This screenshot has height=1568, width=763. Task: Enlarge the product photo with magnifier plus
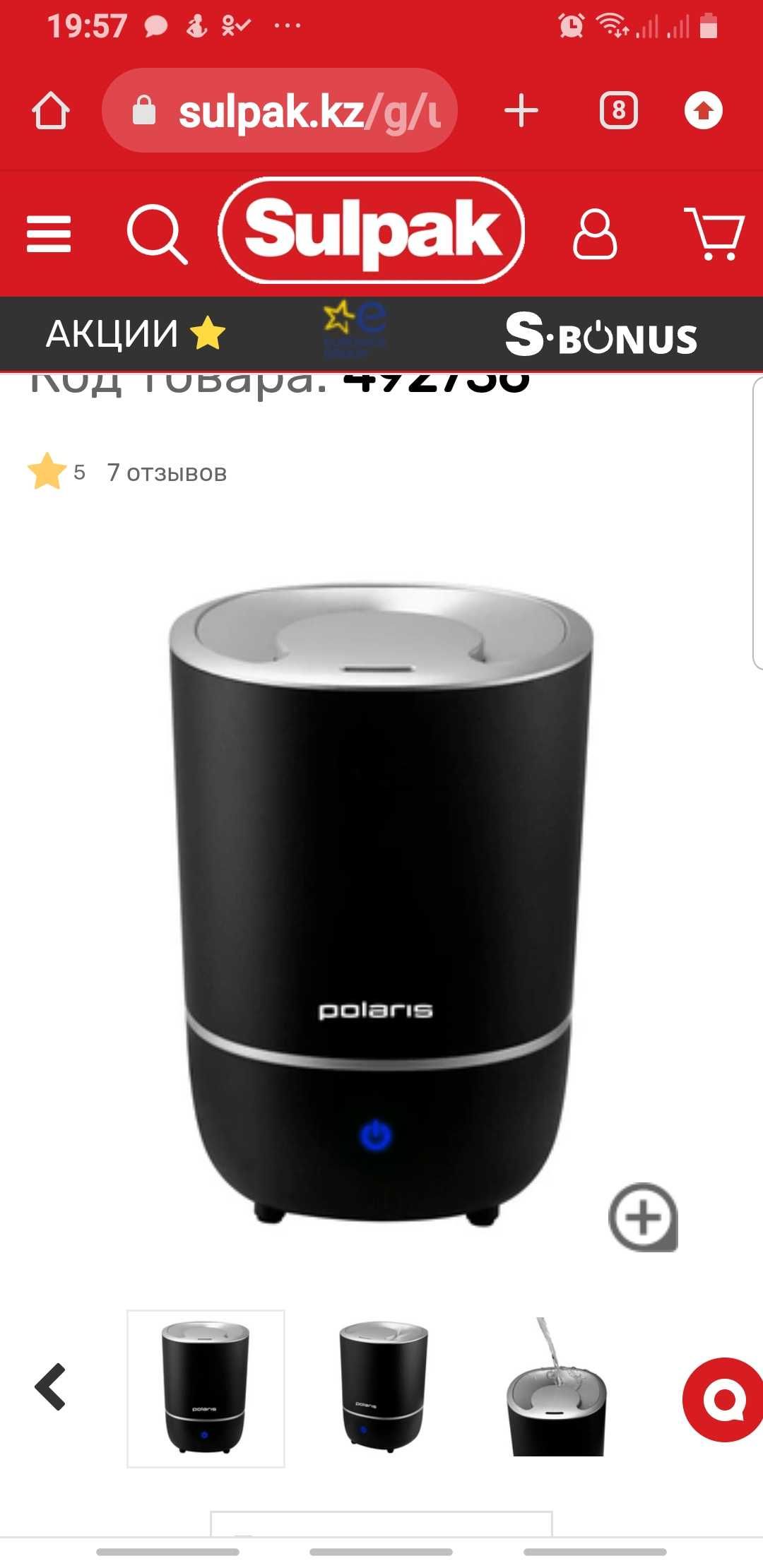(643, 1217)
